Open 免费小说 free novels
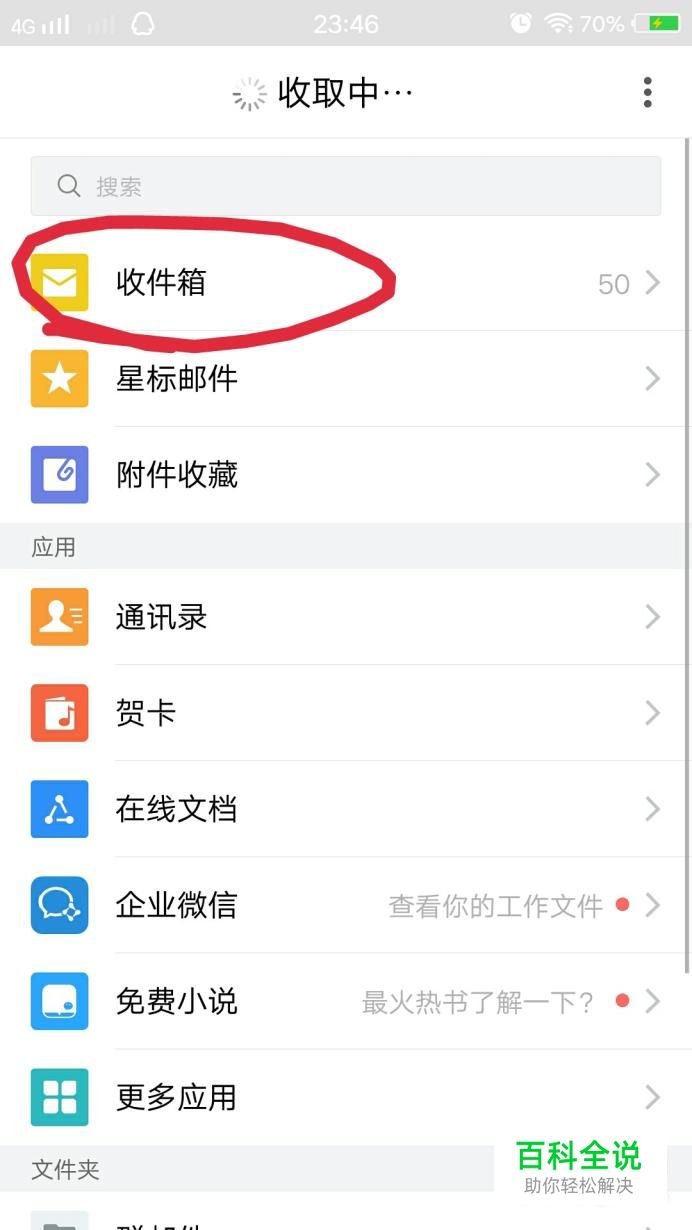Screen dimensions: 692x1230 [345, 1001]
